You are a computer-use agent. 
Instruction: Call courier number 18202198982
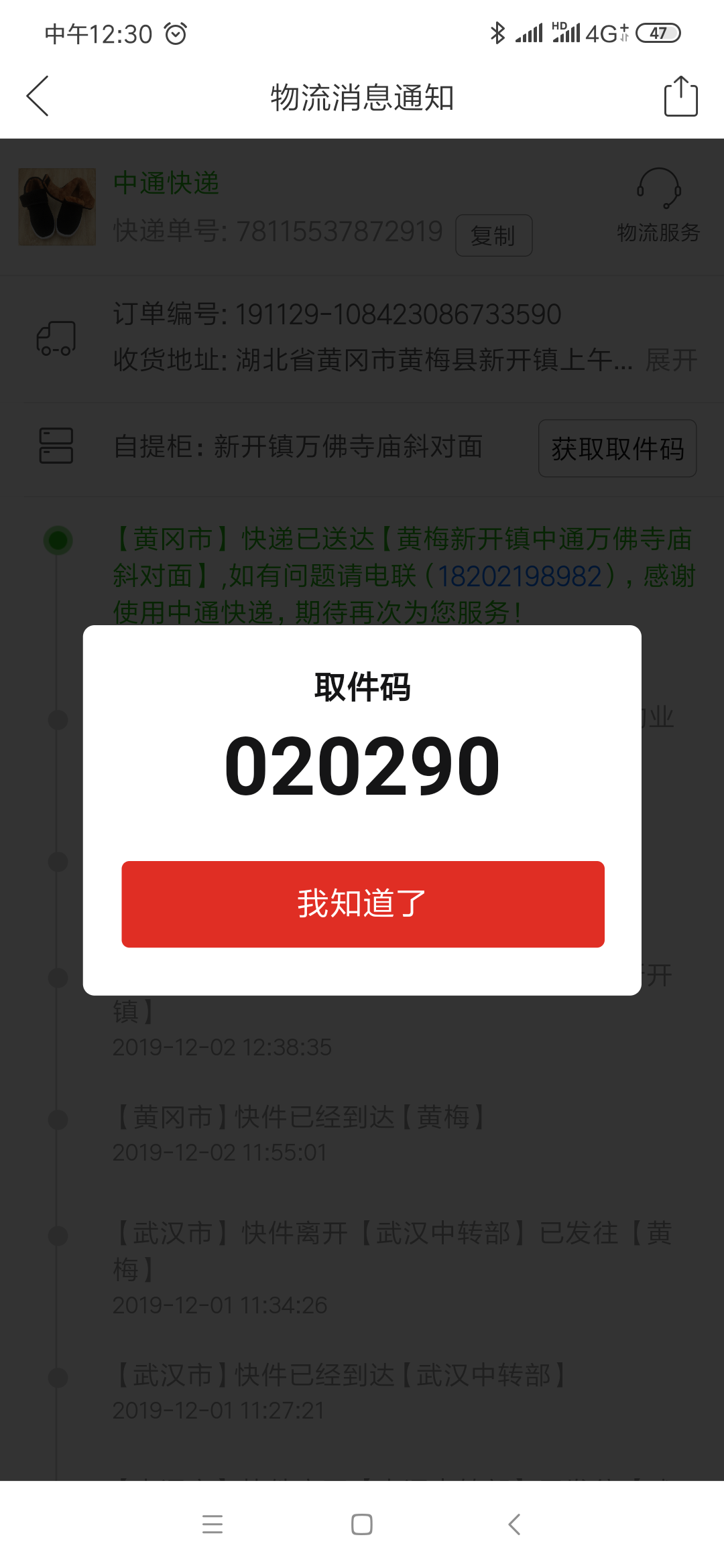click(520, 576)
